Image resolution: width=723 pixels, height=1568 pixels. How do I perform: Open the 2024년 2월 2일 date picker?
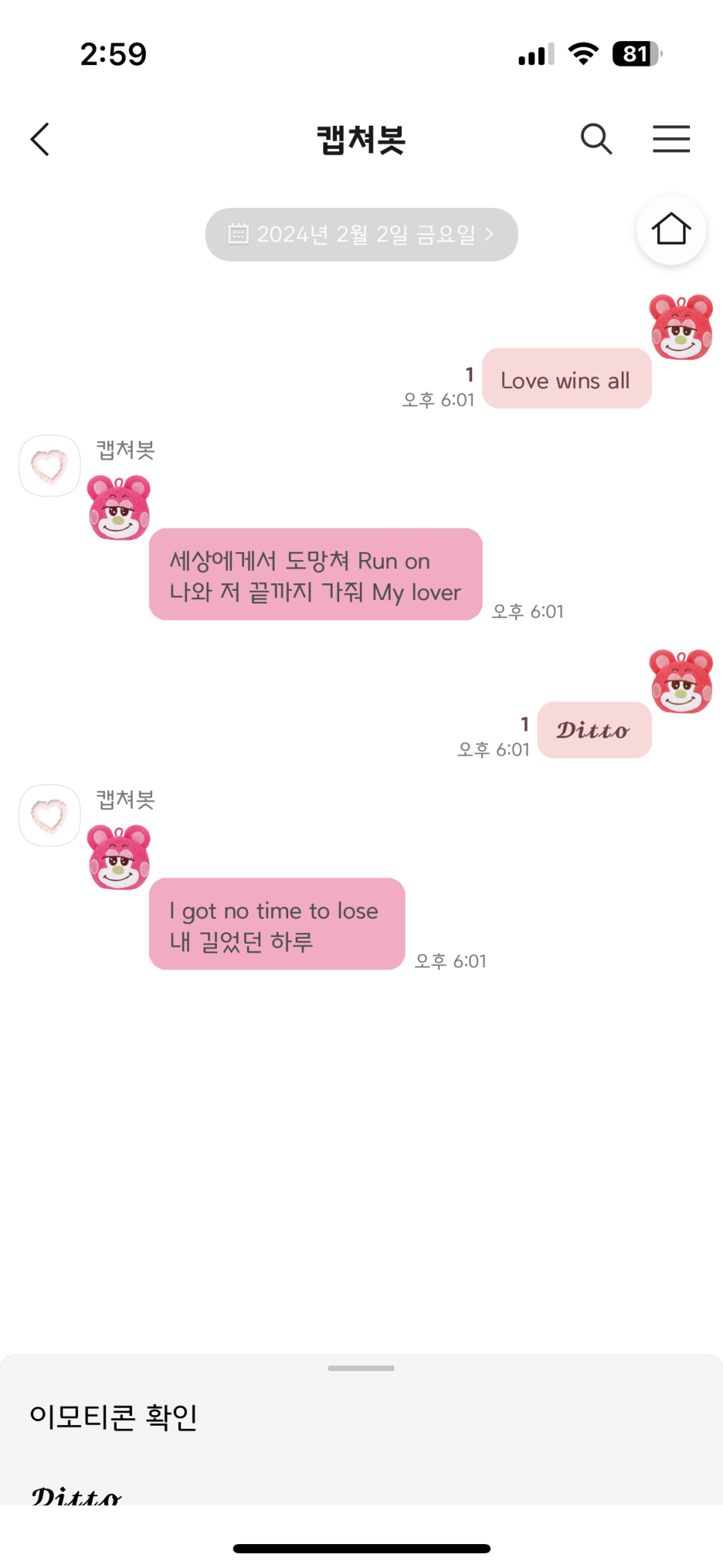(361, 234)
